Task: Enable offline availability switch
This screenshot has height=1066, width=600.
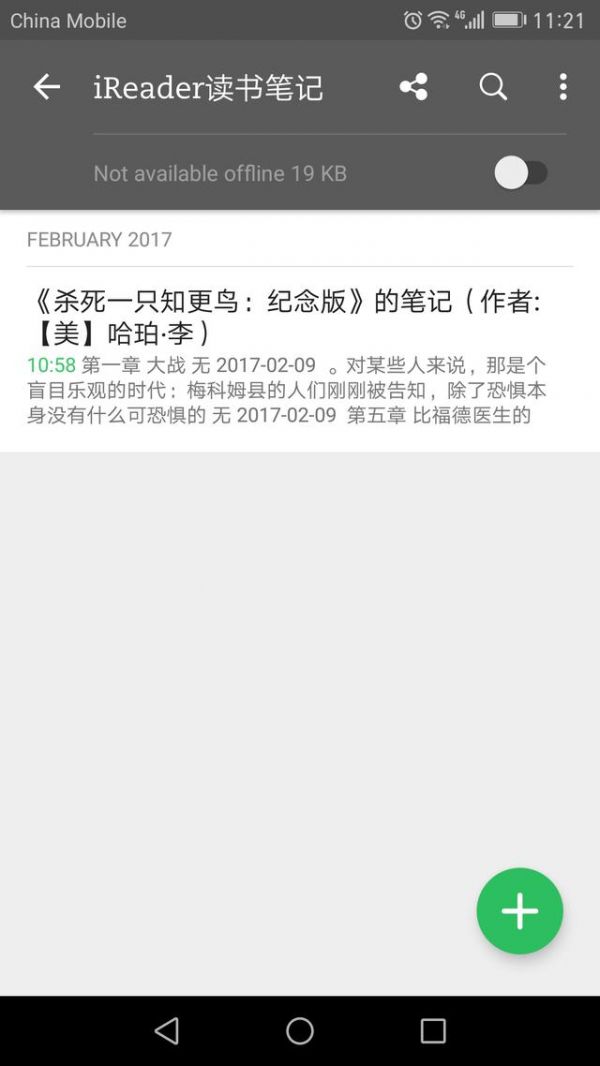Action: [x=520, y=173]
